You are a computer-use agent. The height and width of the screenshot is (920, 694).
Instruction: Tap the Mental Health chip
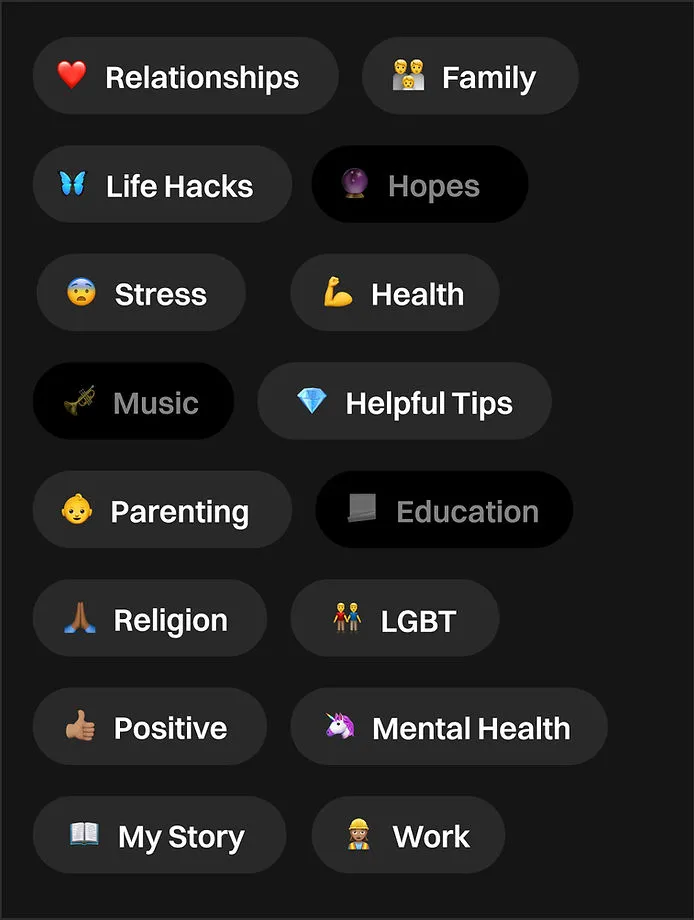tap(449, 727)
